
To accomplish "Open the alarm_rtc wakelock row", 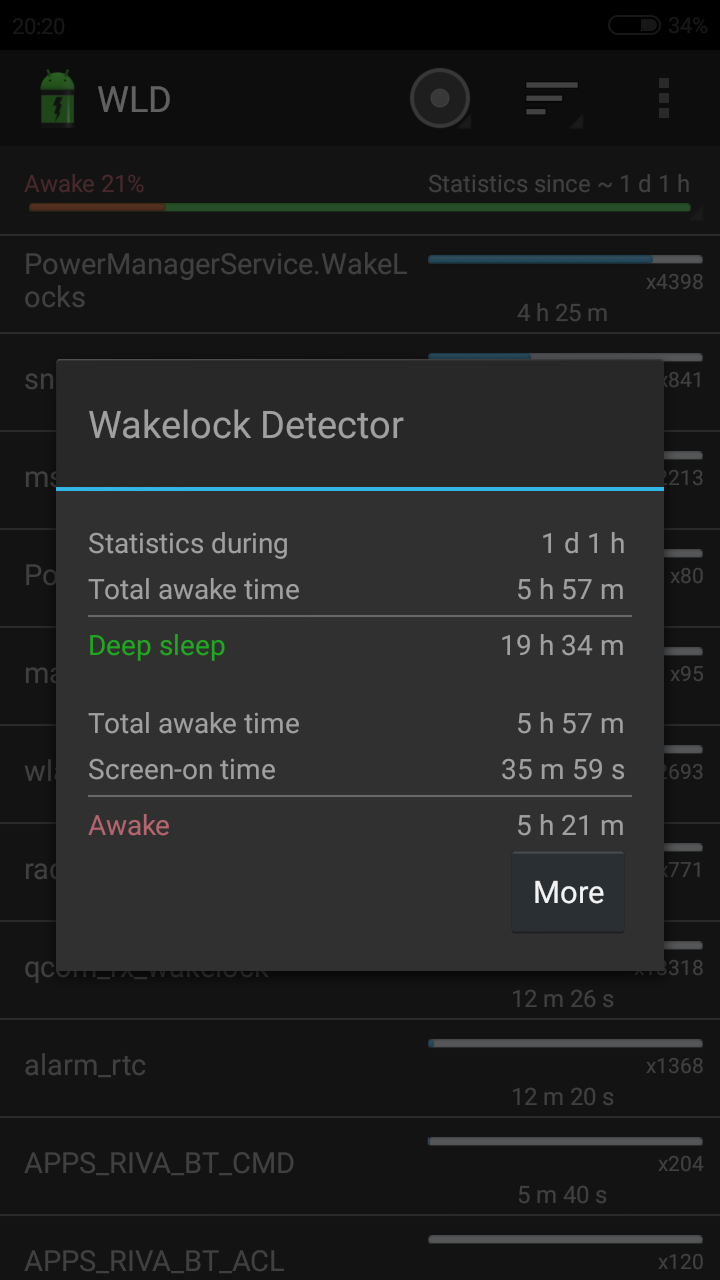I will pyautogui.click(x=360, y=1069).
